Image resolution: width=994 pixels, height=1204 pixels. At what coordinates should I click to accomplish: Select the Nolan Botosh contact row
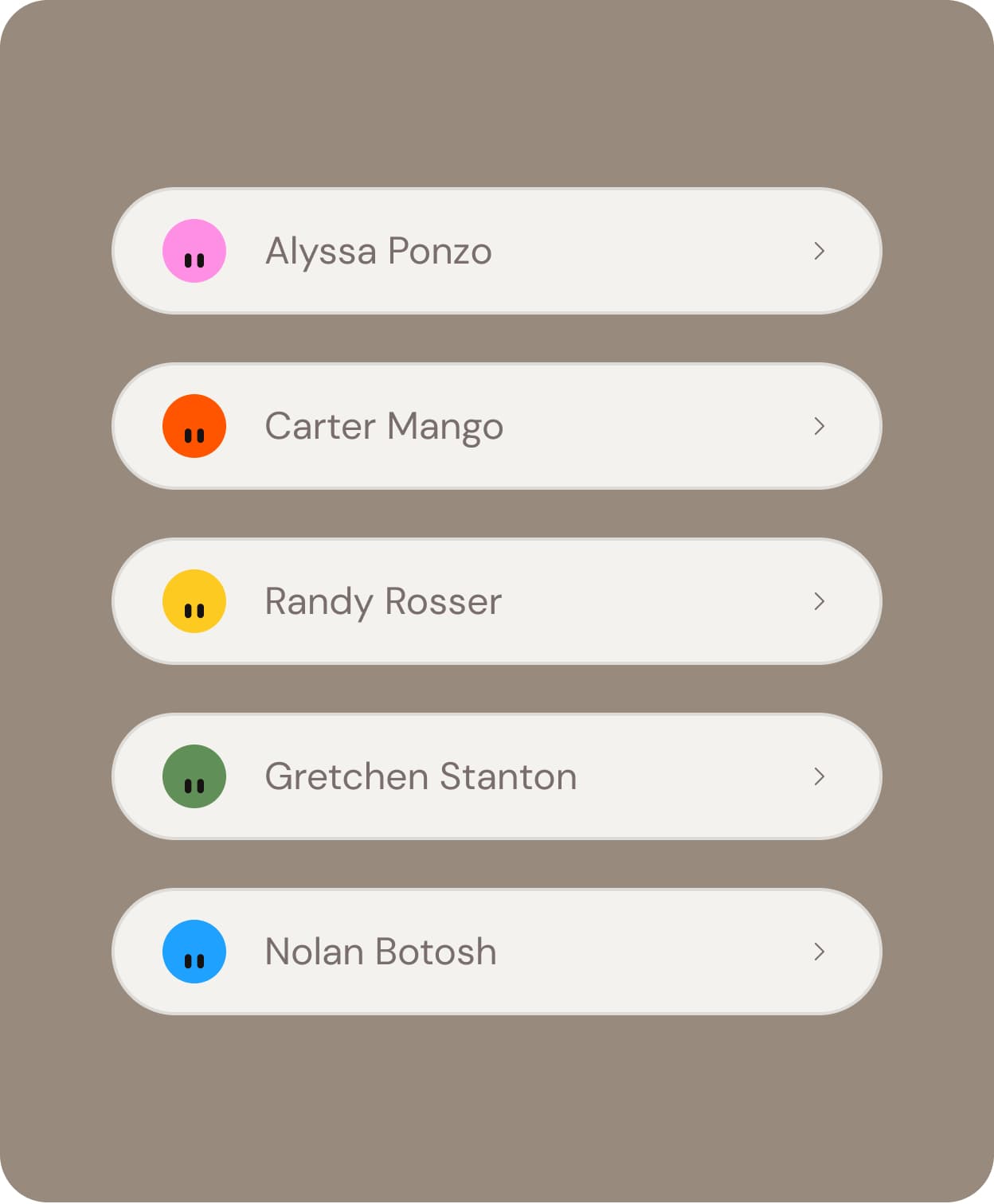497,952
